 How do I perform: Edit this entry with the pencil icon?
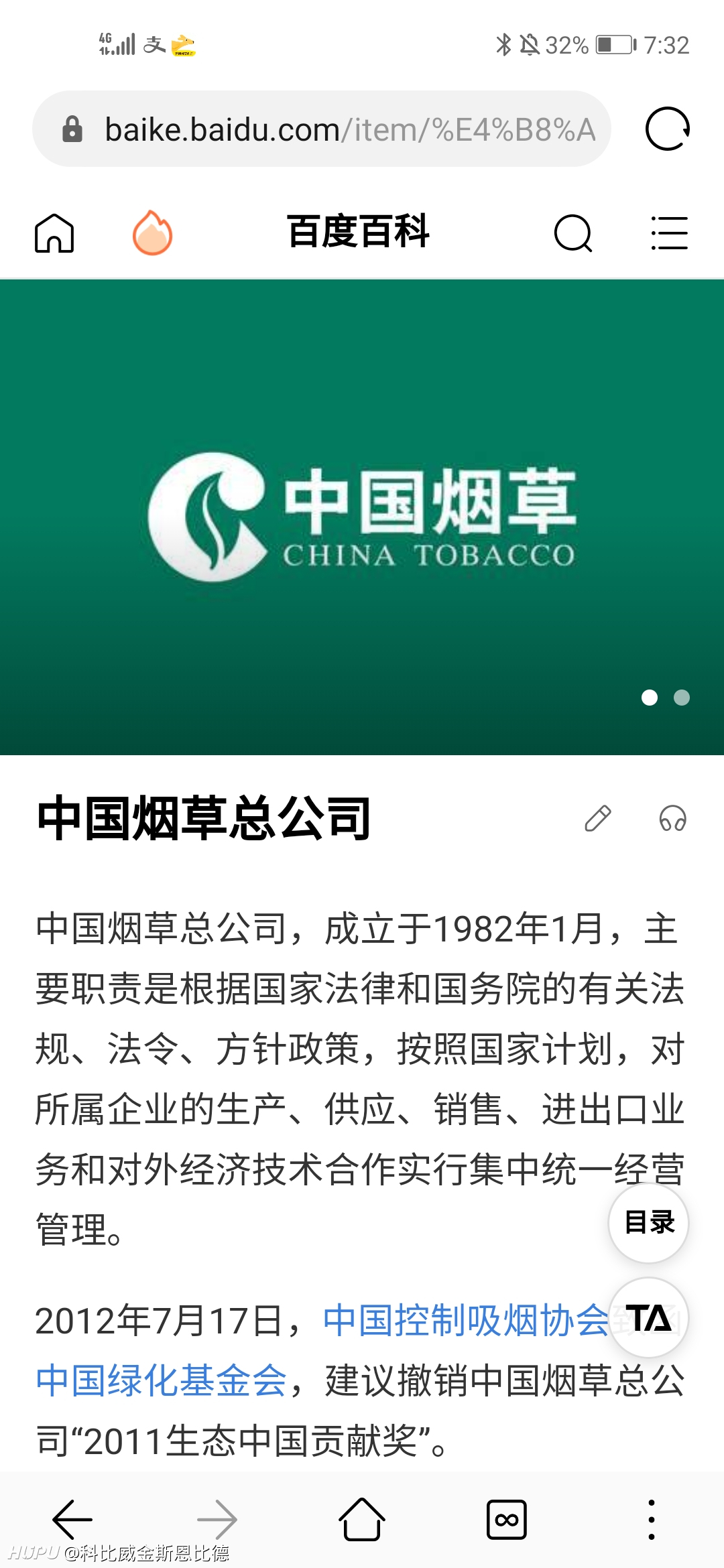(x=597, y=818)
